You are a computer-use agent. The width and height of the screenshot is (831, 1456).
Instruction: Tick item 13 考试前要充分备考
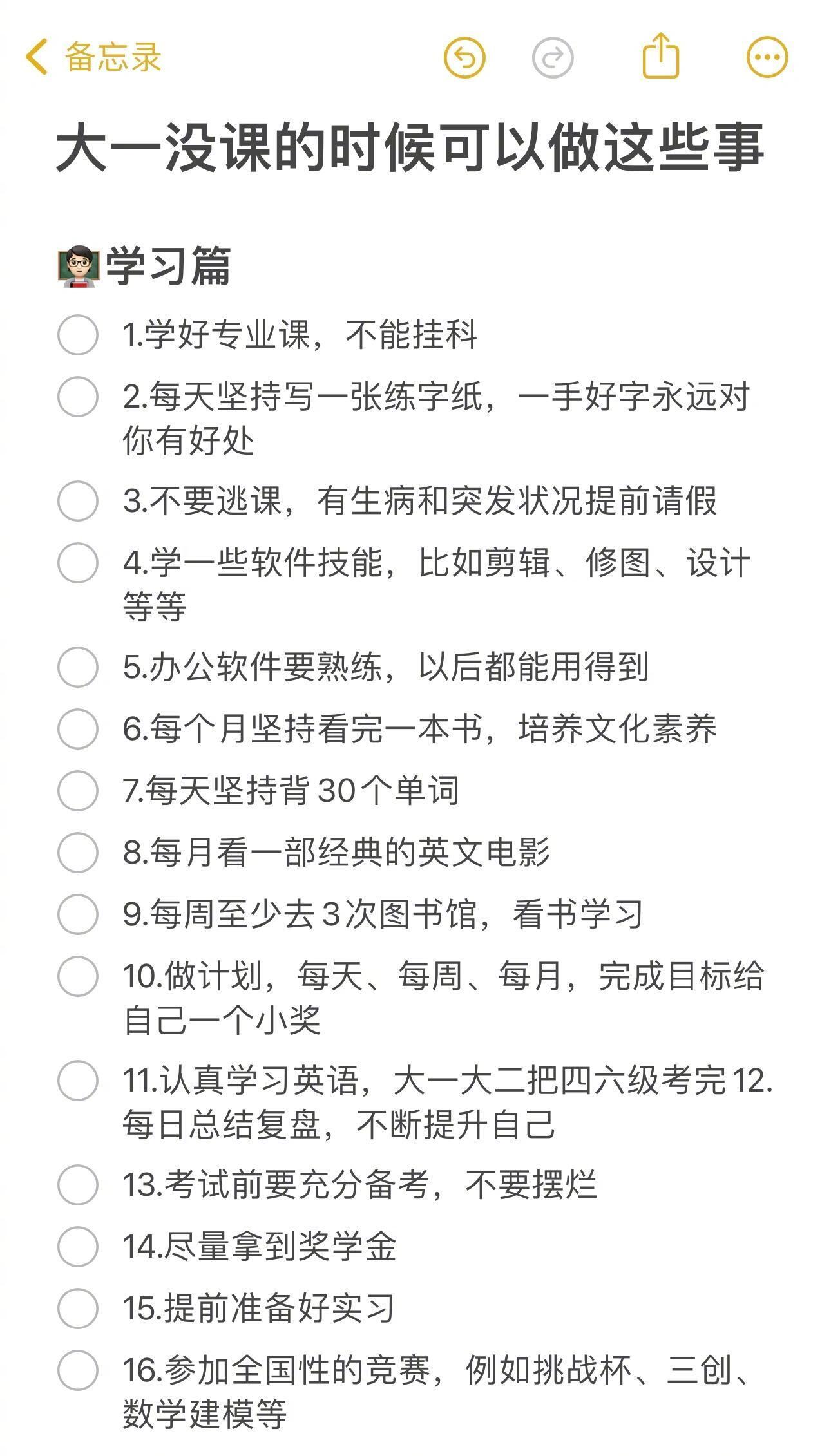coord(78,1184)
